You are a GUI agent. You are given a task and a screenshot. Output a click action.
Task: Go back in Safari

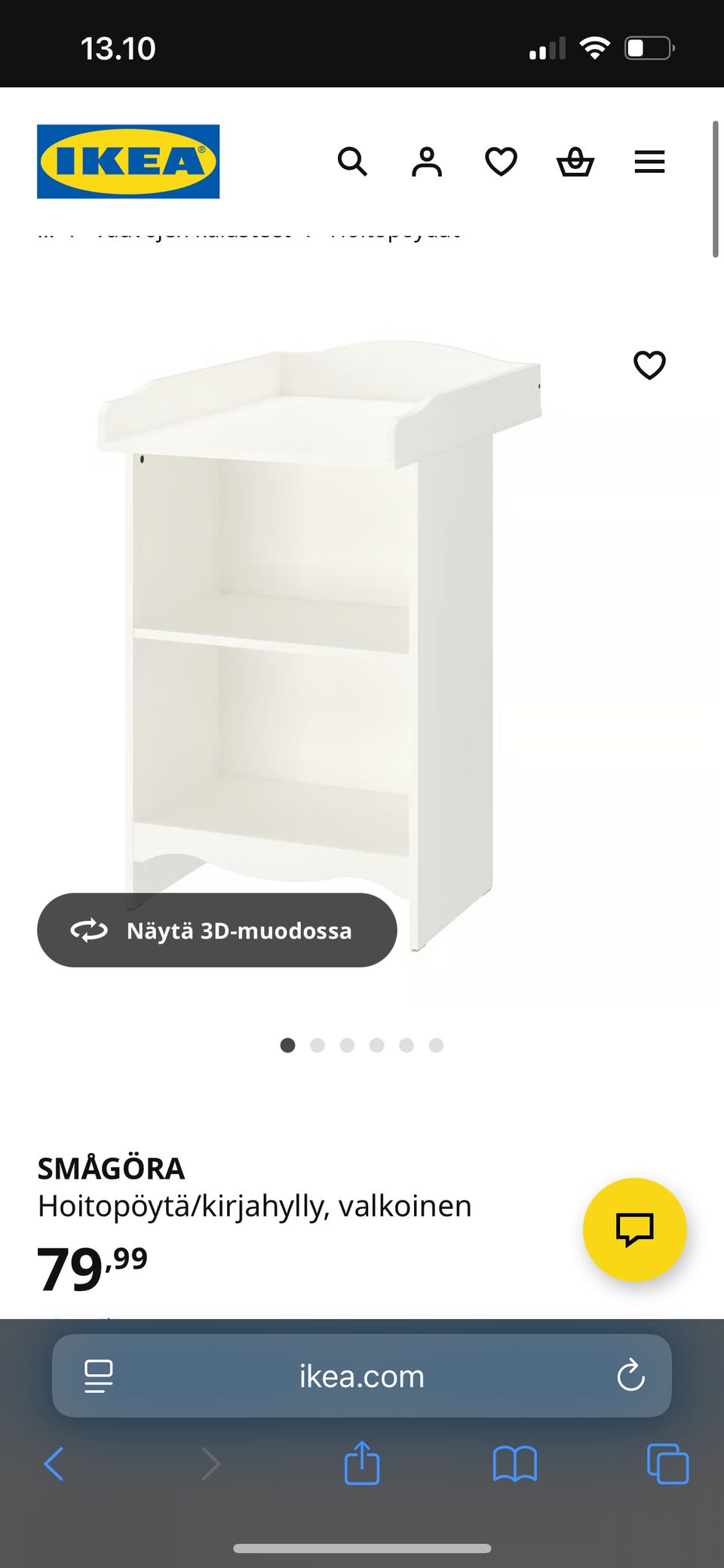[54, 1464]
